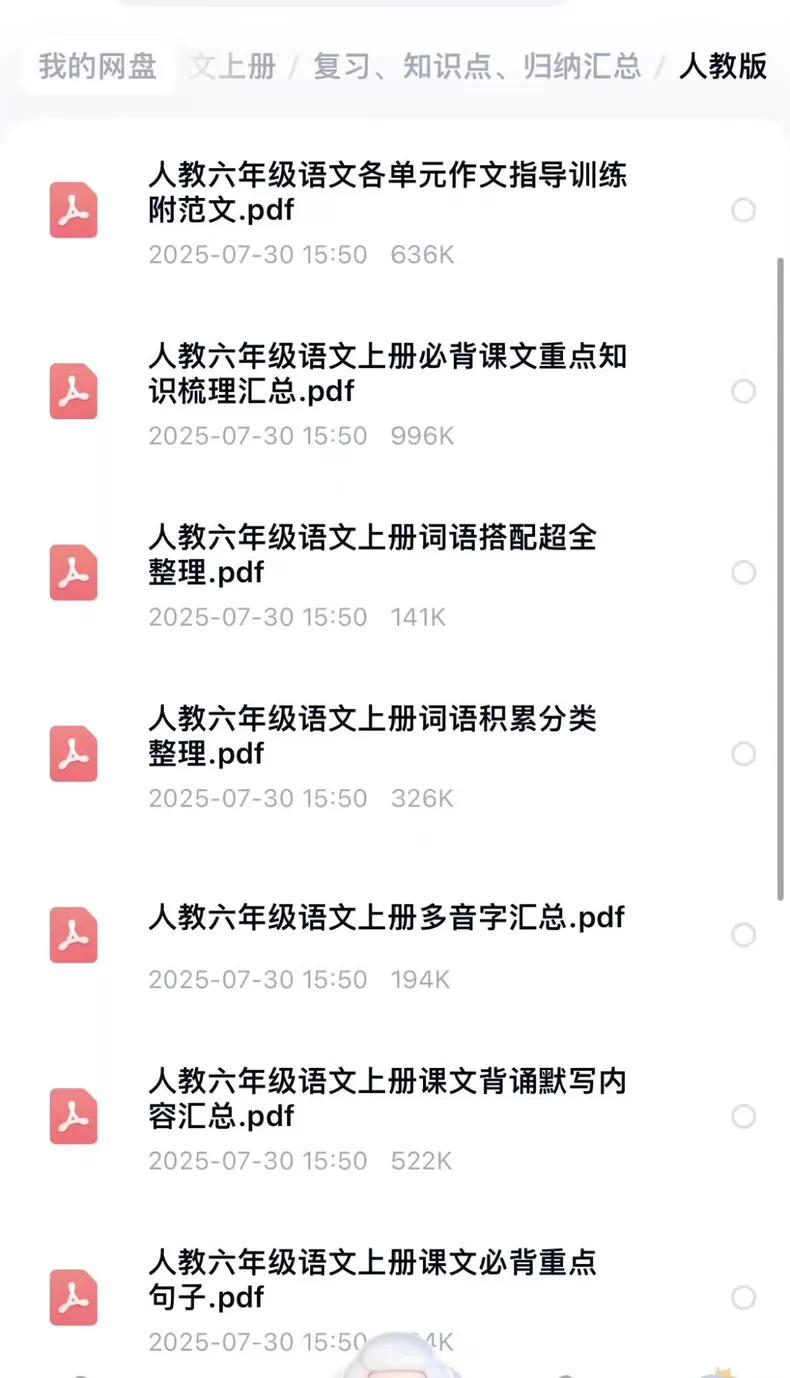Open 词语搭配超全整理.pdf file
Image resolution: width=790 pixels, height=1378 pixels.
coord(372,555)
